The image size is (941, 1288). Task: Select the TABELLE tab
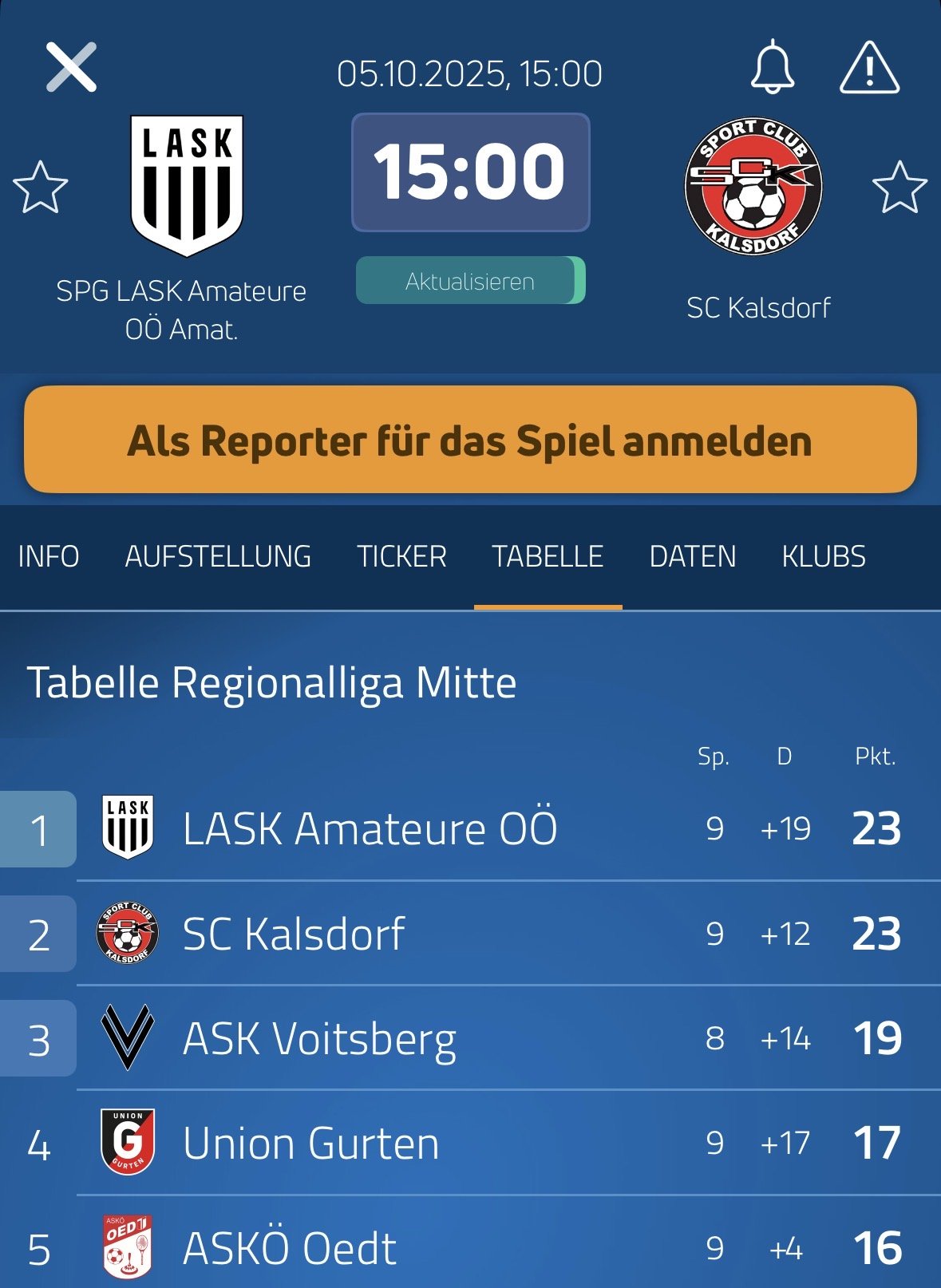click(548, 556)
